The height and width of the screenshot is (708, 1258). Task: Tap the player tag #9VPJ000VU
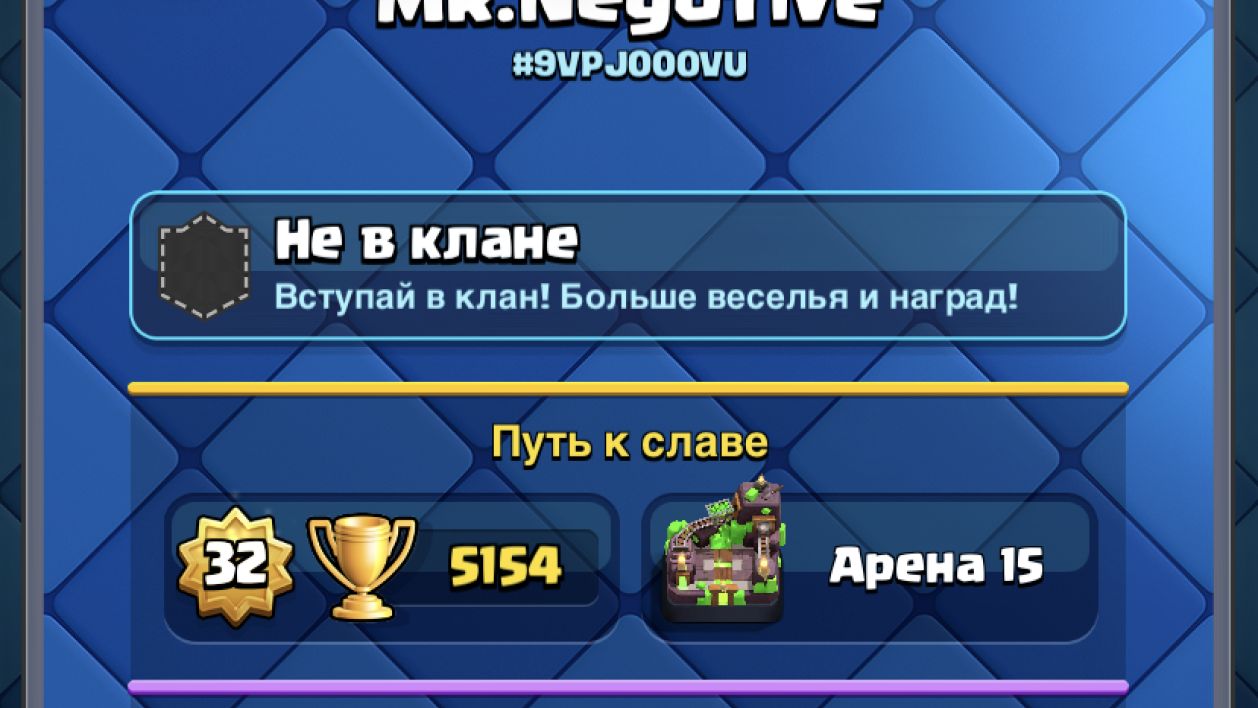(629, 66)
